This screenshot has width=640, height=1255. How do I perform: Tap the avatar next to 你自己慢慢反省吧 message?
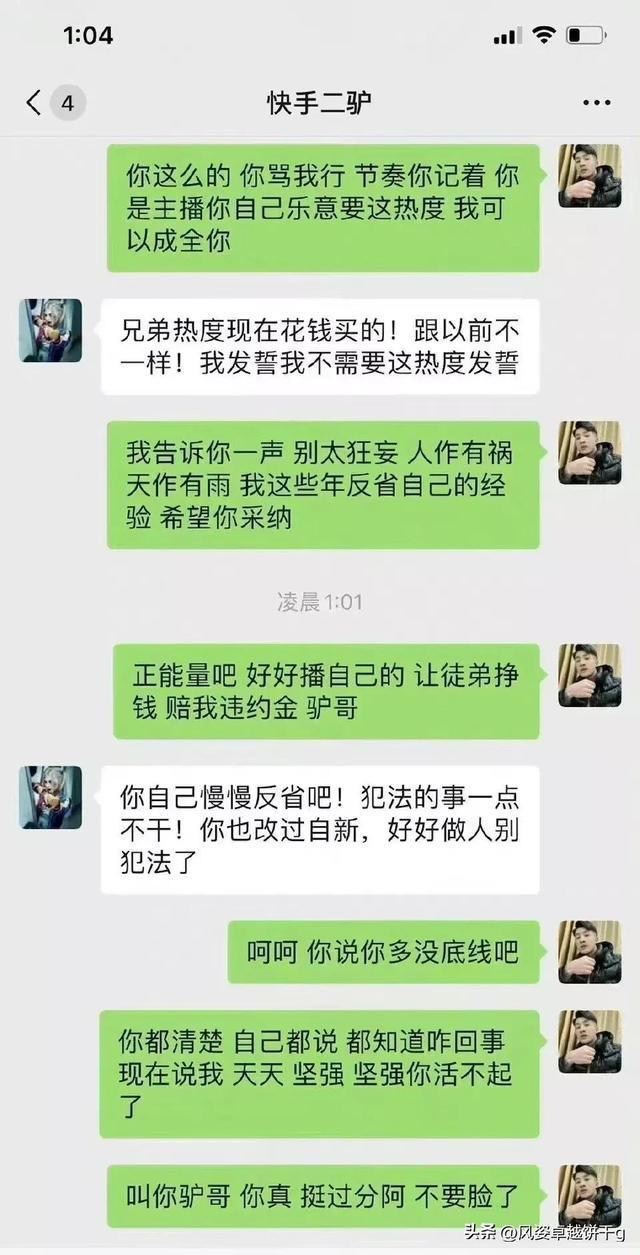pos(51,797)
